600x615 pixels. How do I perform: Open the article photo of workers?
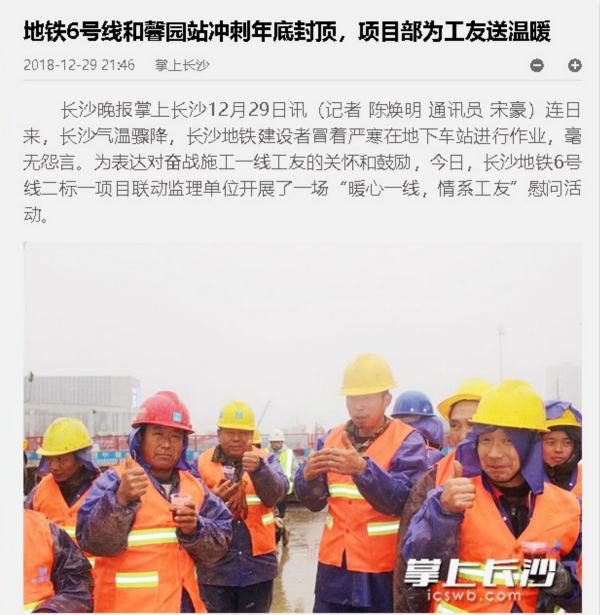tap(302, 428)
